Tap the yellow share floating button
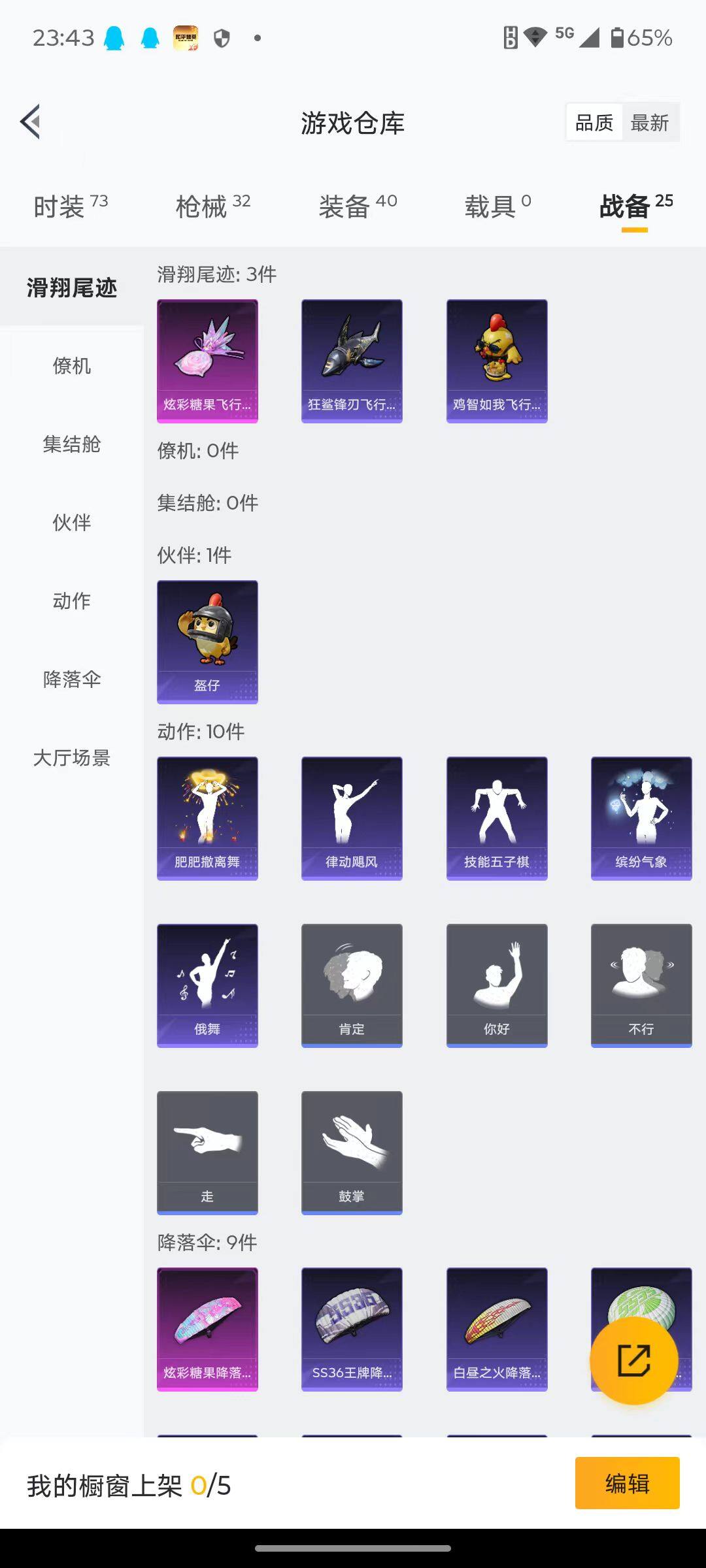 pyautogui.click(x=633, y=1360)
